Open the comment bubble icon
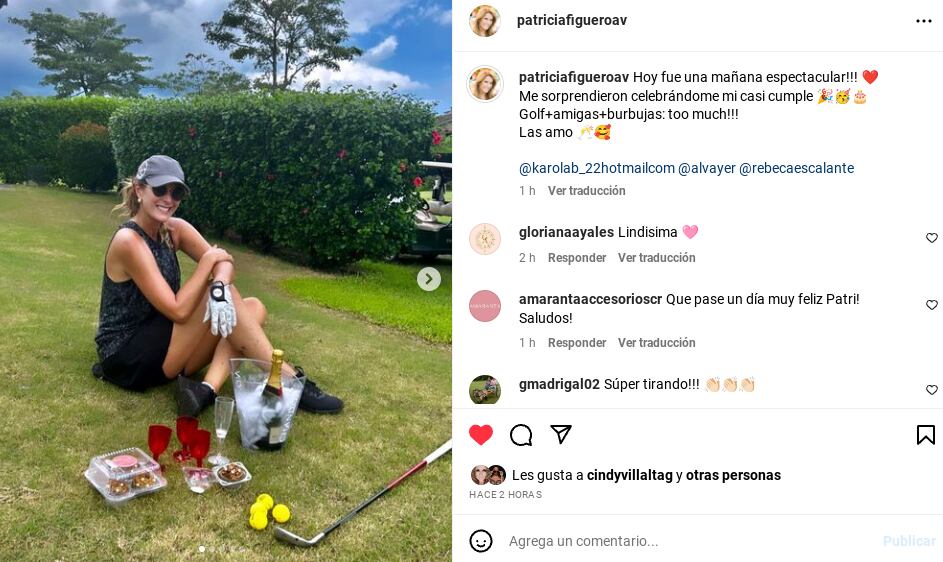The height and width of the screenshot is (562, 943). coord(521,435)
